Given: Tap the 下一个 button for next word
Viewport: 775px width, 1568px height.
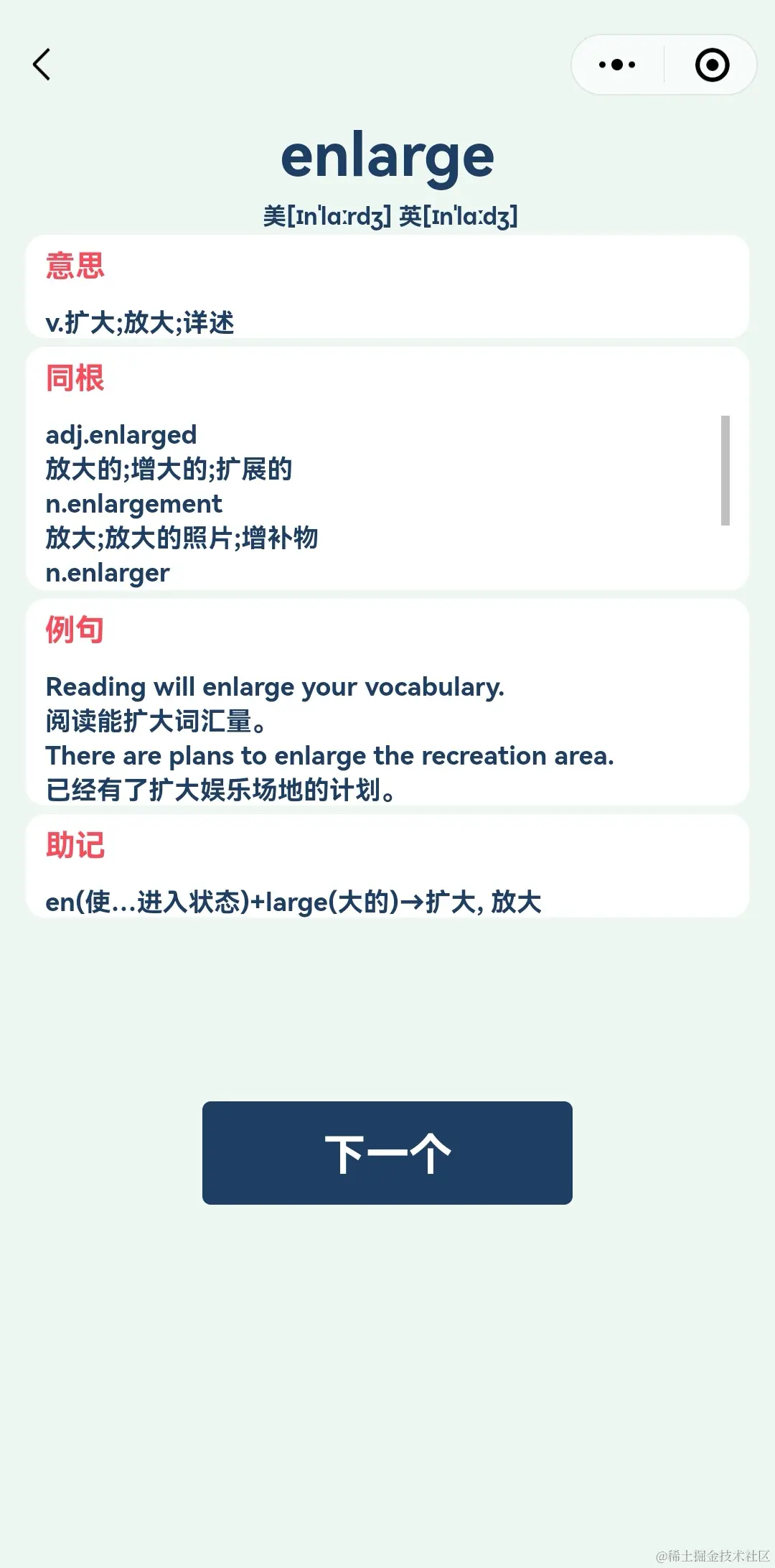Looking at the screenshot, I should 387,1152.
